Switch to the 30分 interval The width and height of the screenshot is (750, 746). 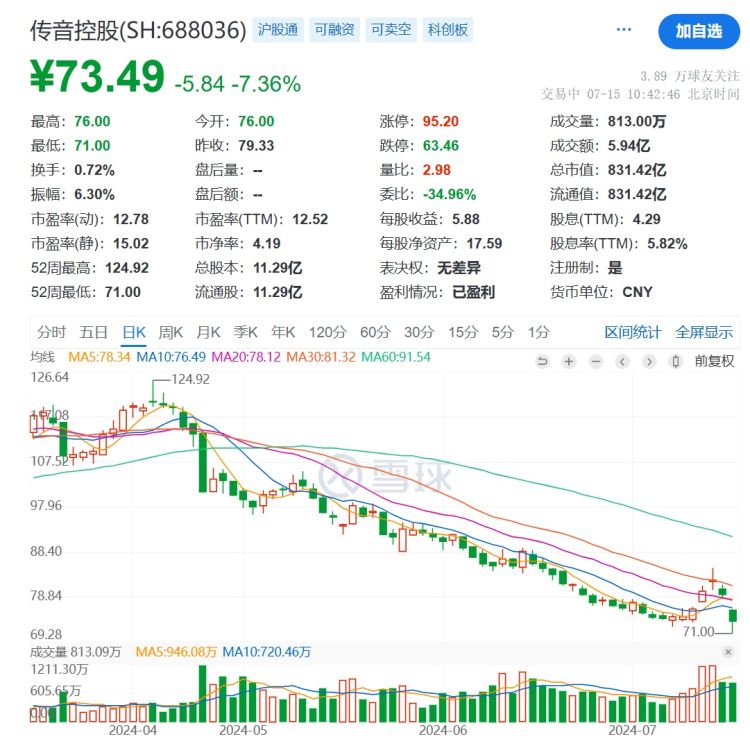click(419, 332)
